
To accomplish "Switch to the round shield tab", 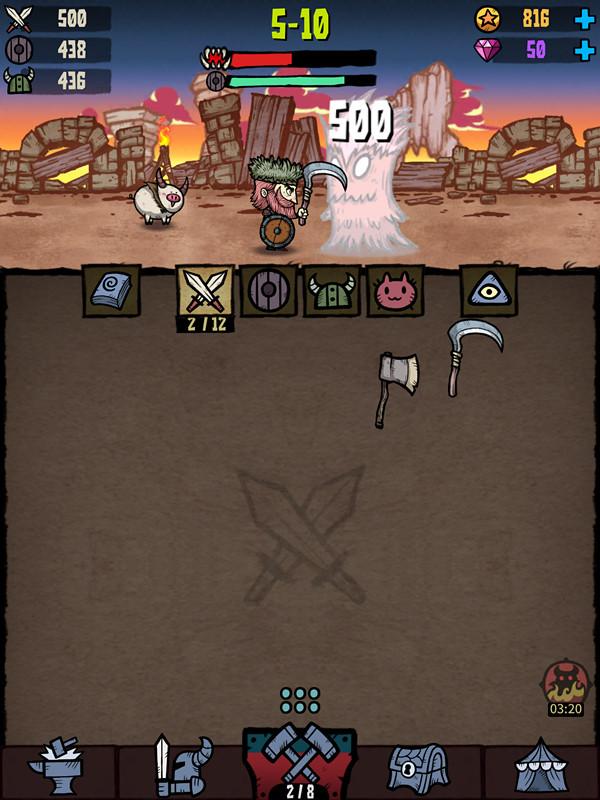I will click(x=268, y=291).
